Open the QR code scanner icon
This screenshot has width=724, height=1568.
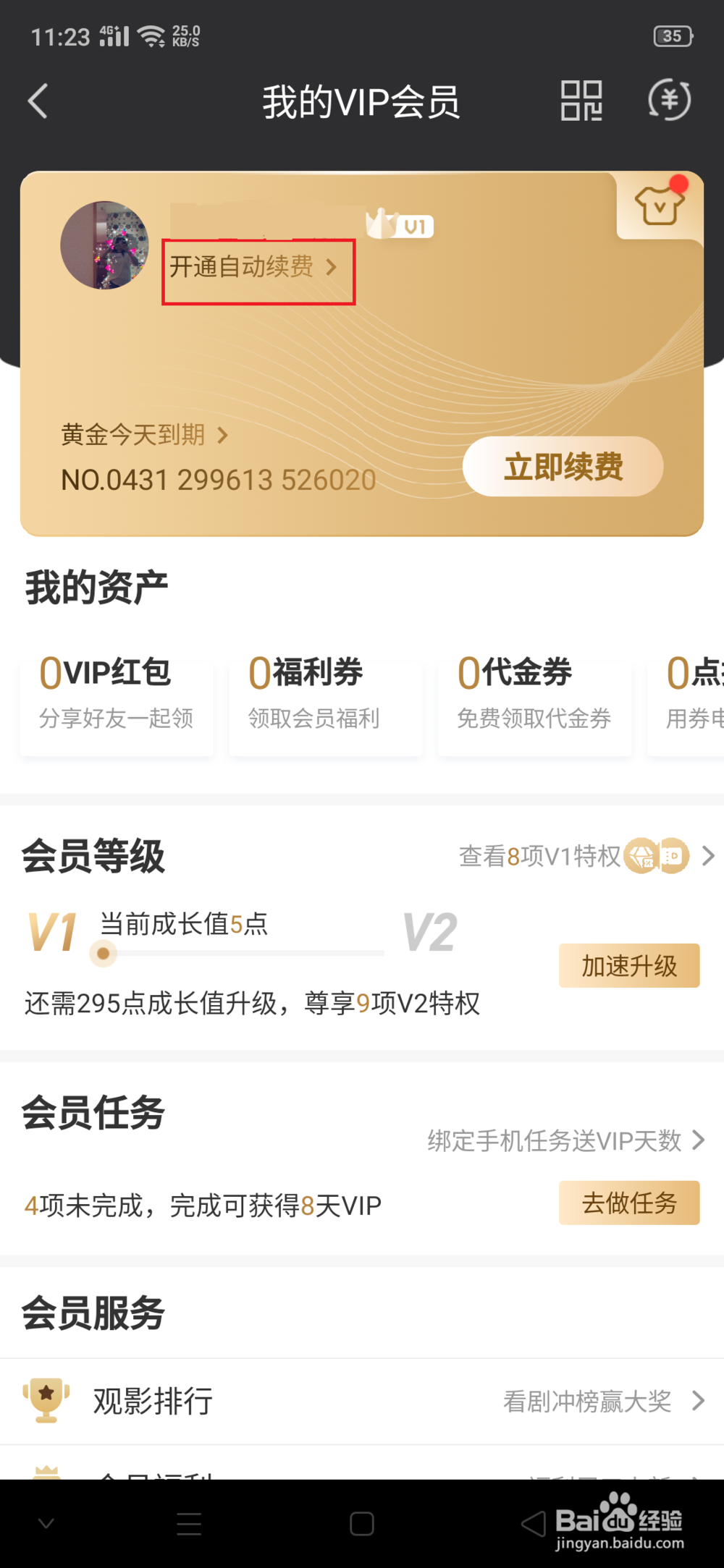point(581,100)
